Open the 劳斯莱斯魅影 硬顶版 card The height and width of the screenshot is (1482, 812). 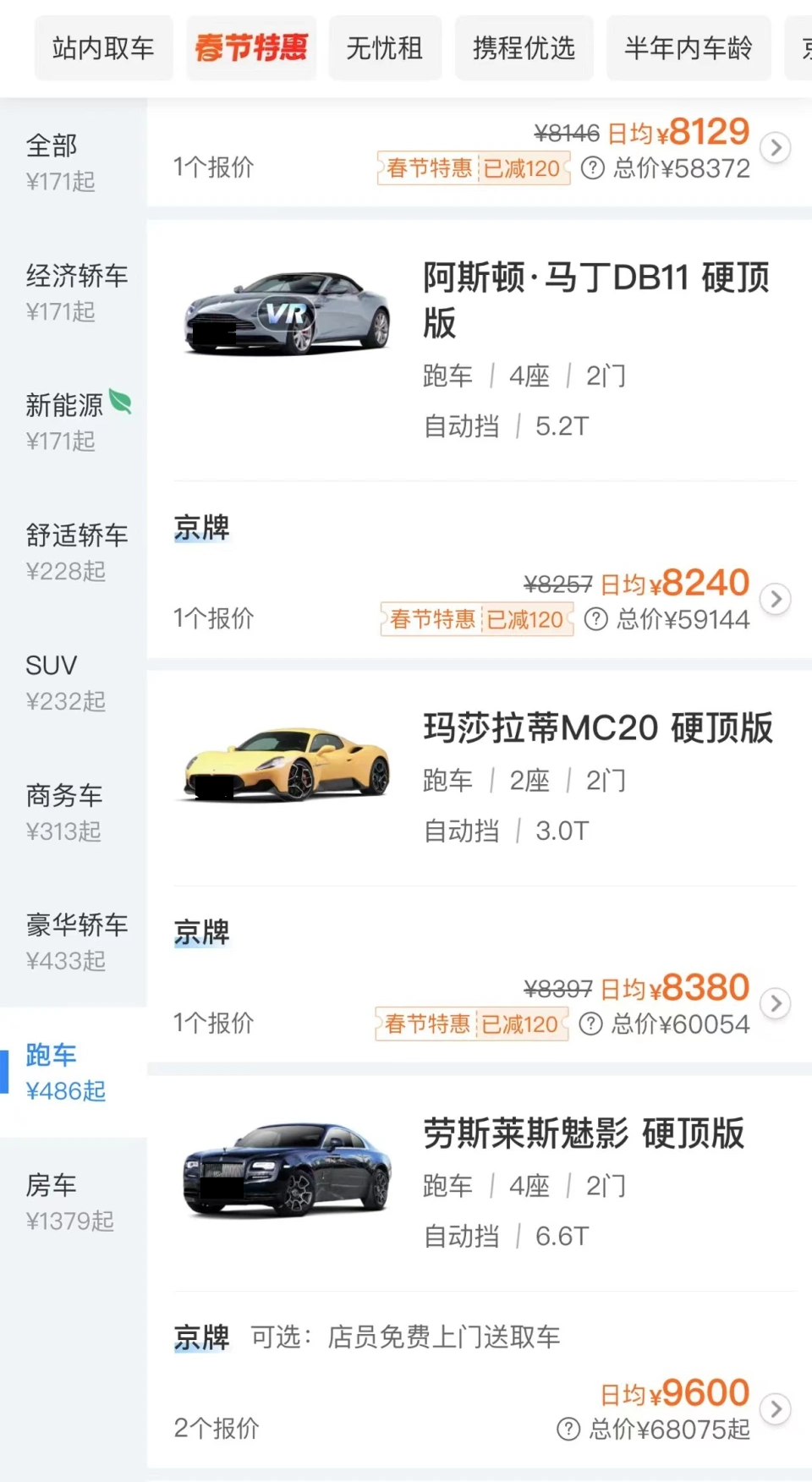584,1133
